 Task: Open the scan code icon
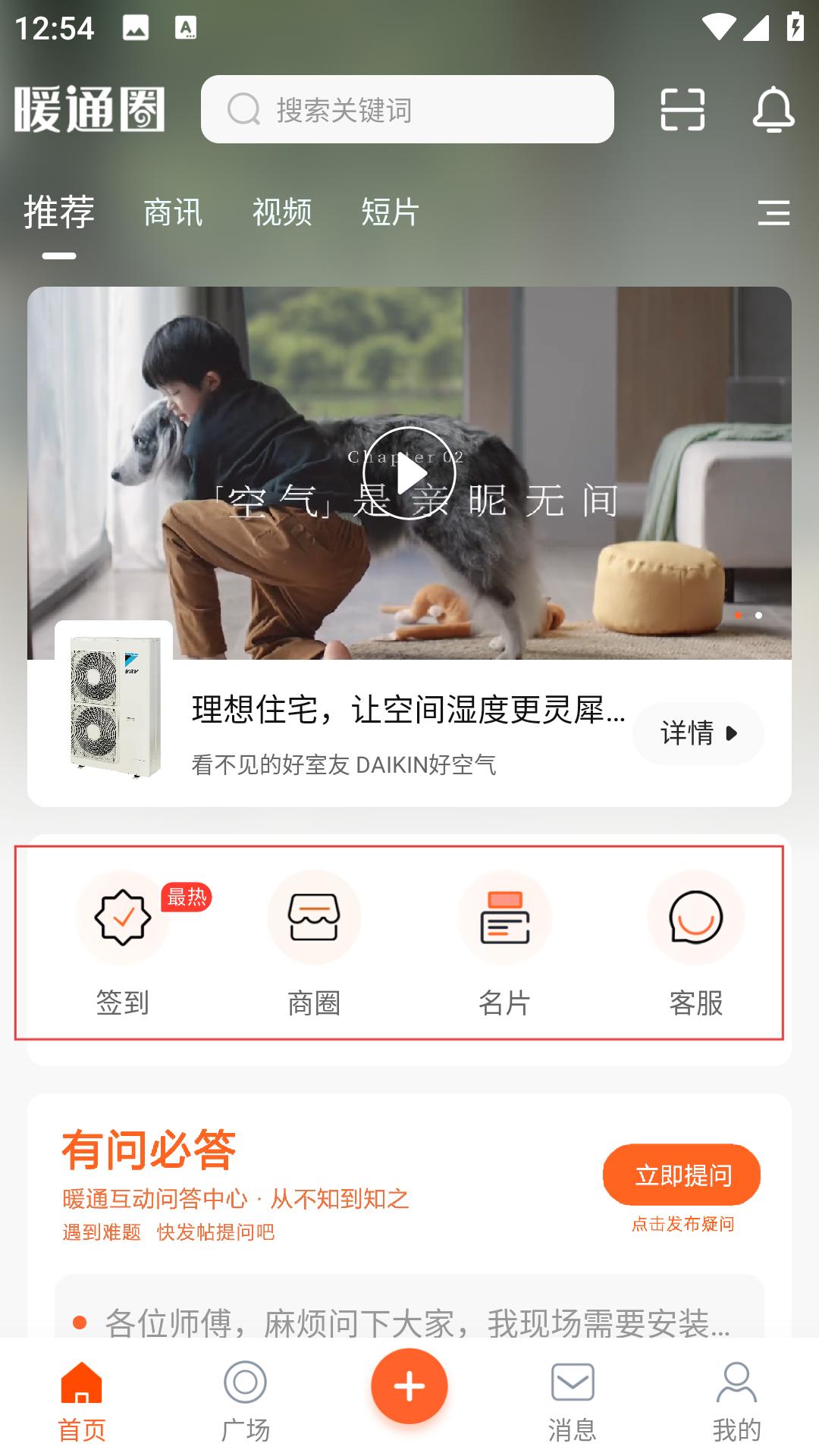coord(682,109)
